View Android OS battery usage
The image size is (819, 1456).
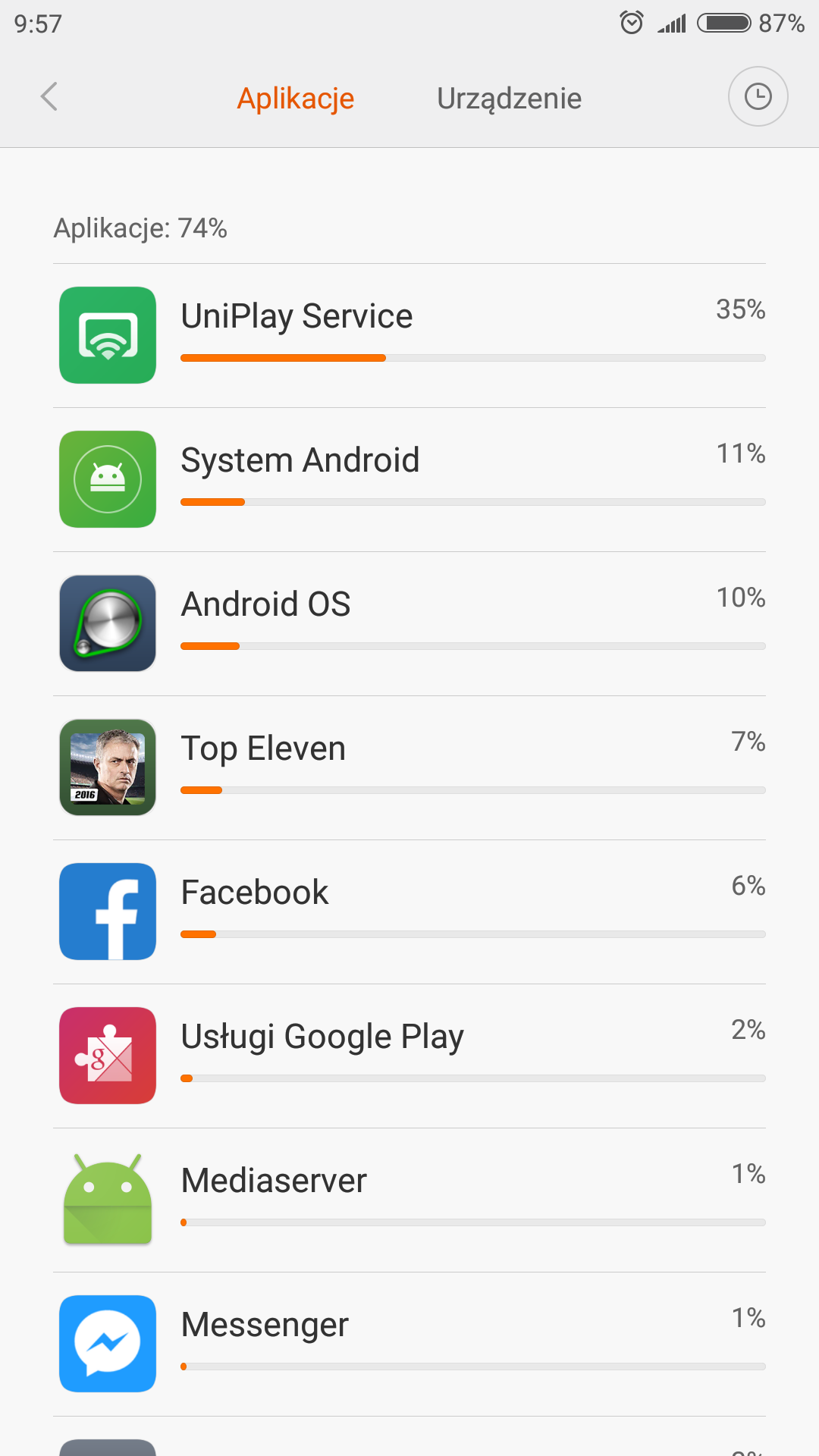click(x=409, y=623)
